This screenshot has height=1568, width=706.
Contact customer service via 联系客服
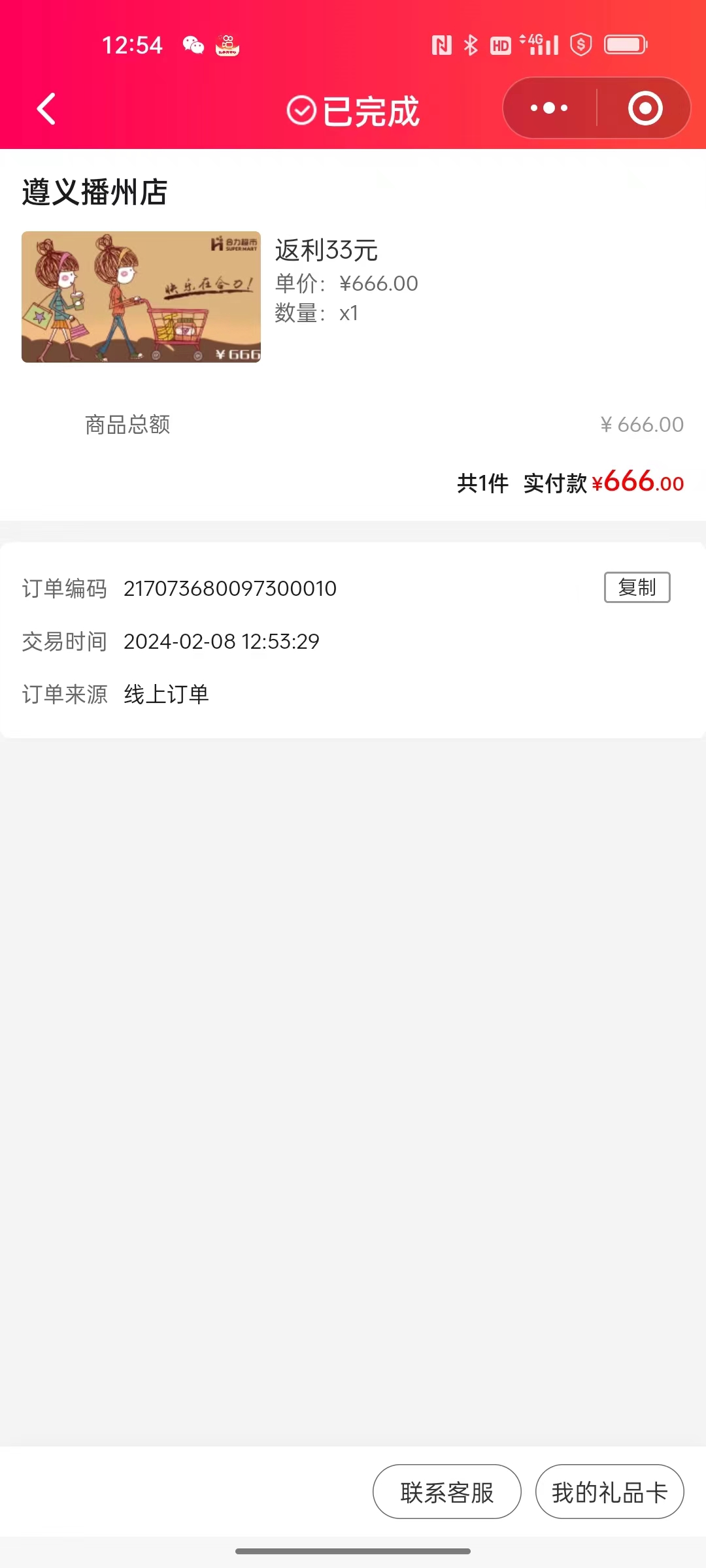(x=447, y=1492)
